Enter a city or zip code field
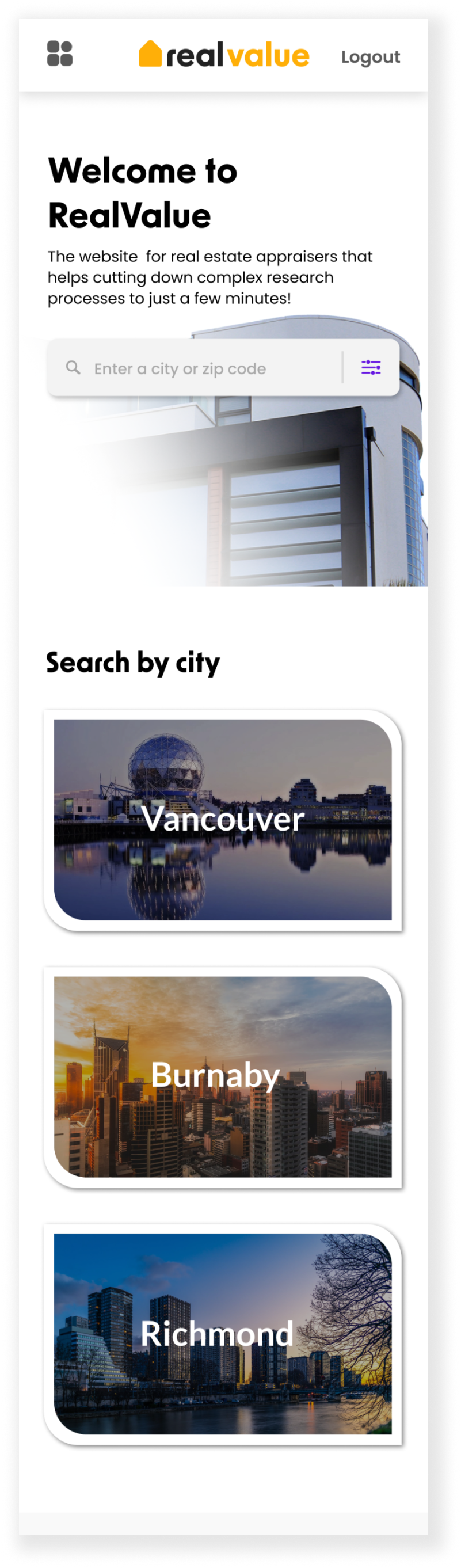The height and width of the screenshot is (1568, 461). coord(207,368)
